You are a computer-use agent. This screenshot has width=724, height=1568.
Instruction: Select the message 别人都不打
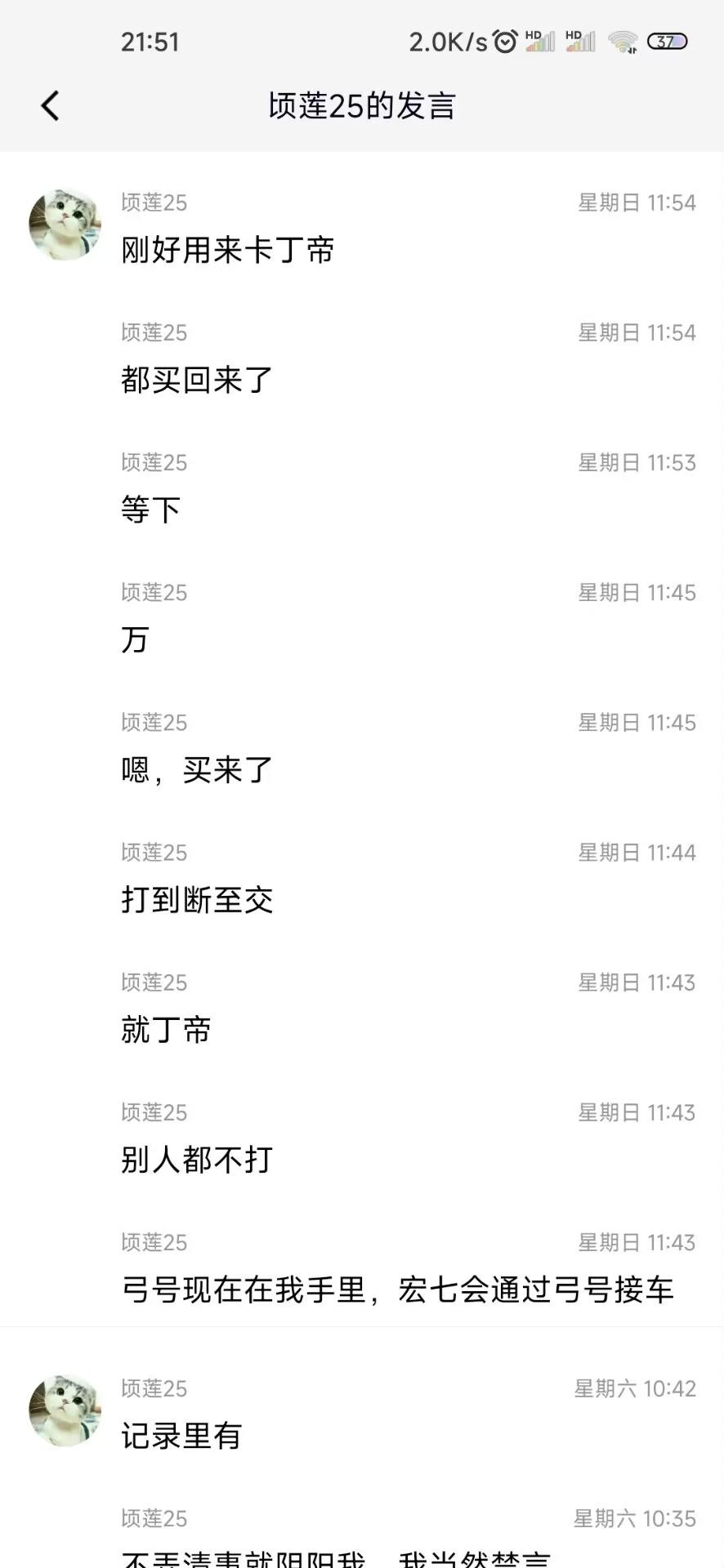click(197, 1160)
